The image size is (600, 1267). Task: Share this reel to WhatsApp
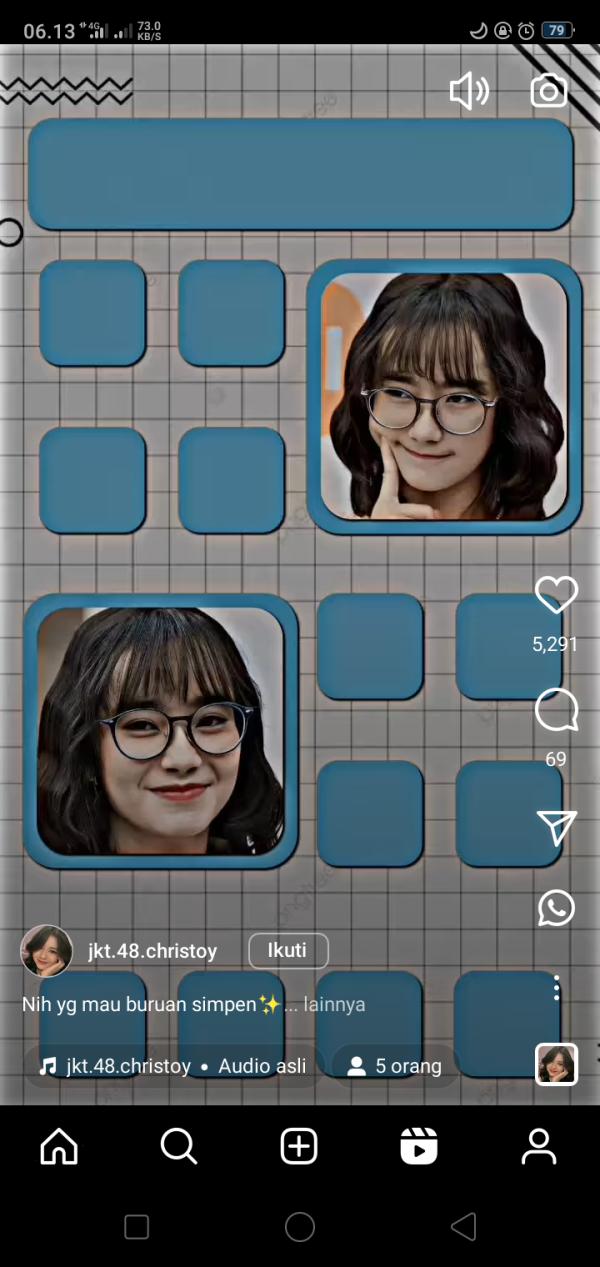556,908
